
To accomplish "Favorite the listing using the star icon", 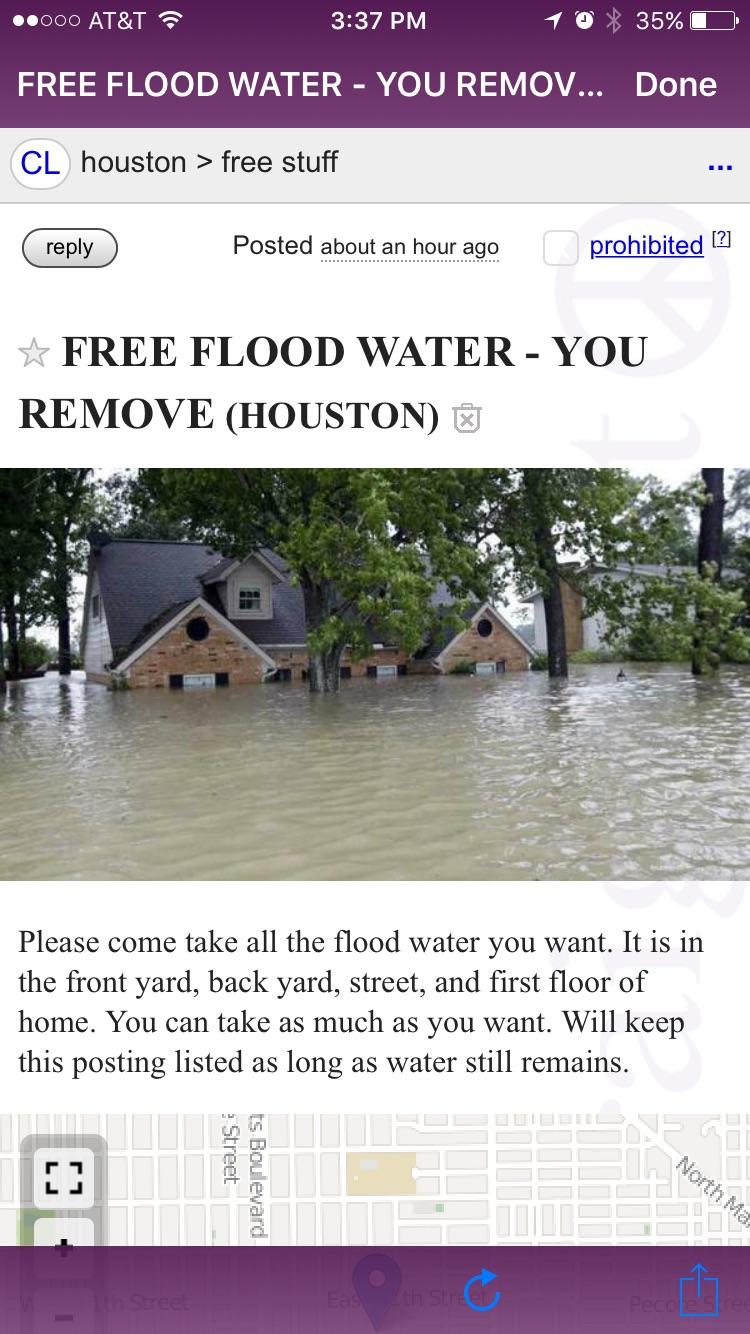I will (34, 352).
